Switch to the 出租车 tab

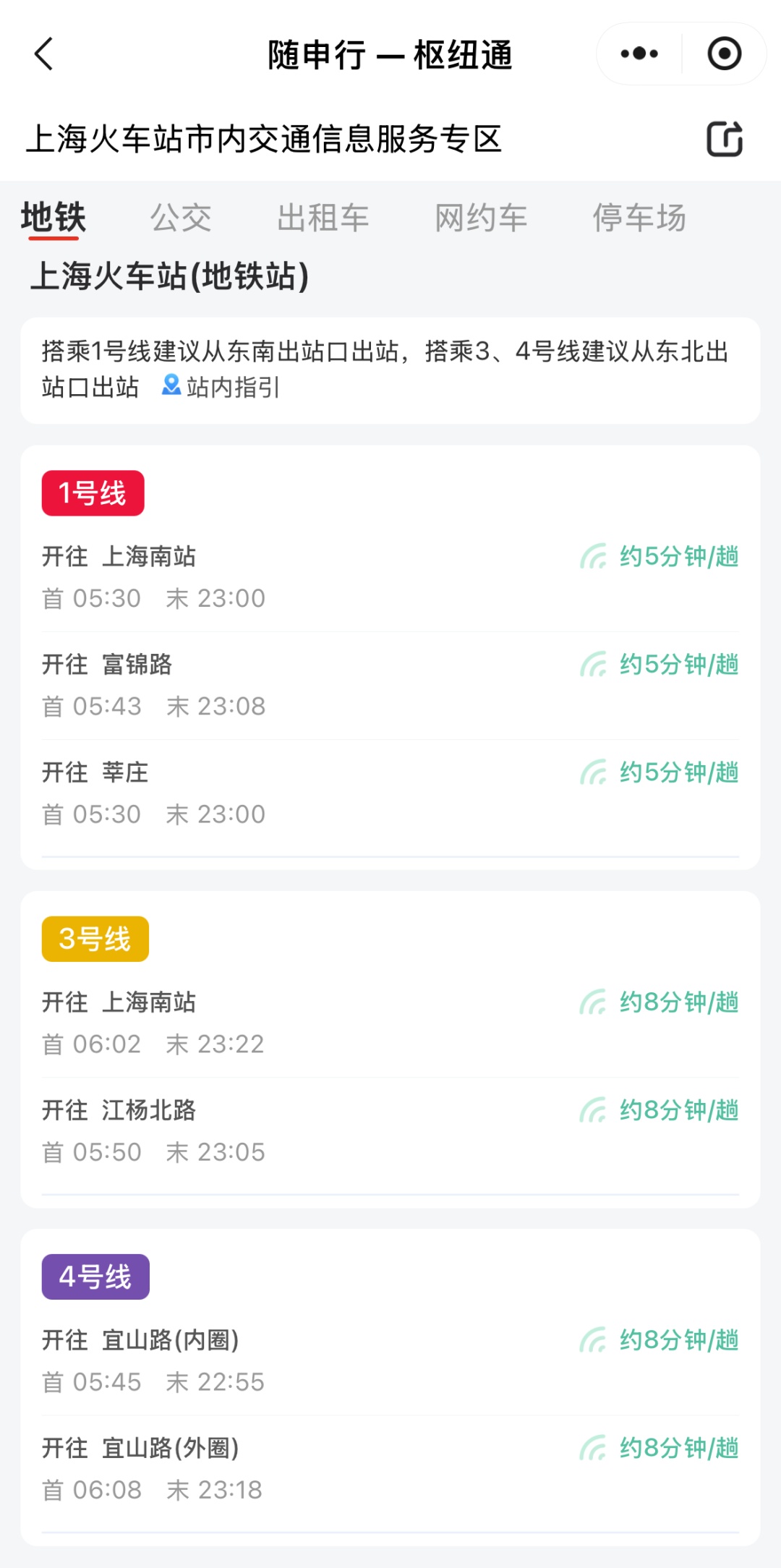pyautogui.click(x=323, y=218)
